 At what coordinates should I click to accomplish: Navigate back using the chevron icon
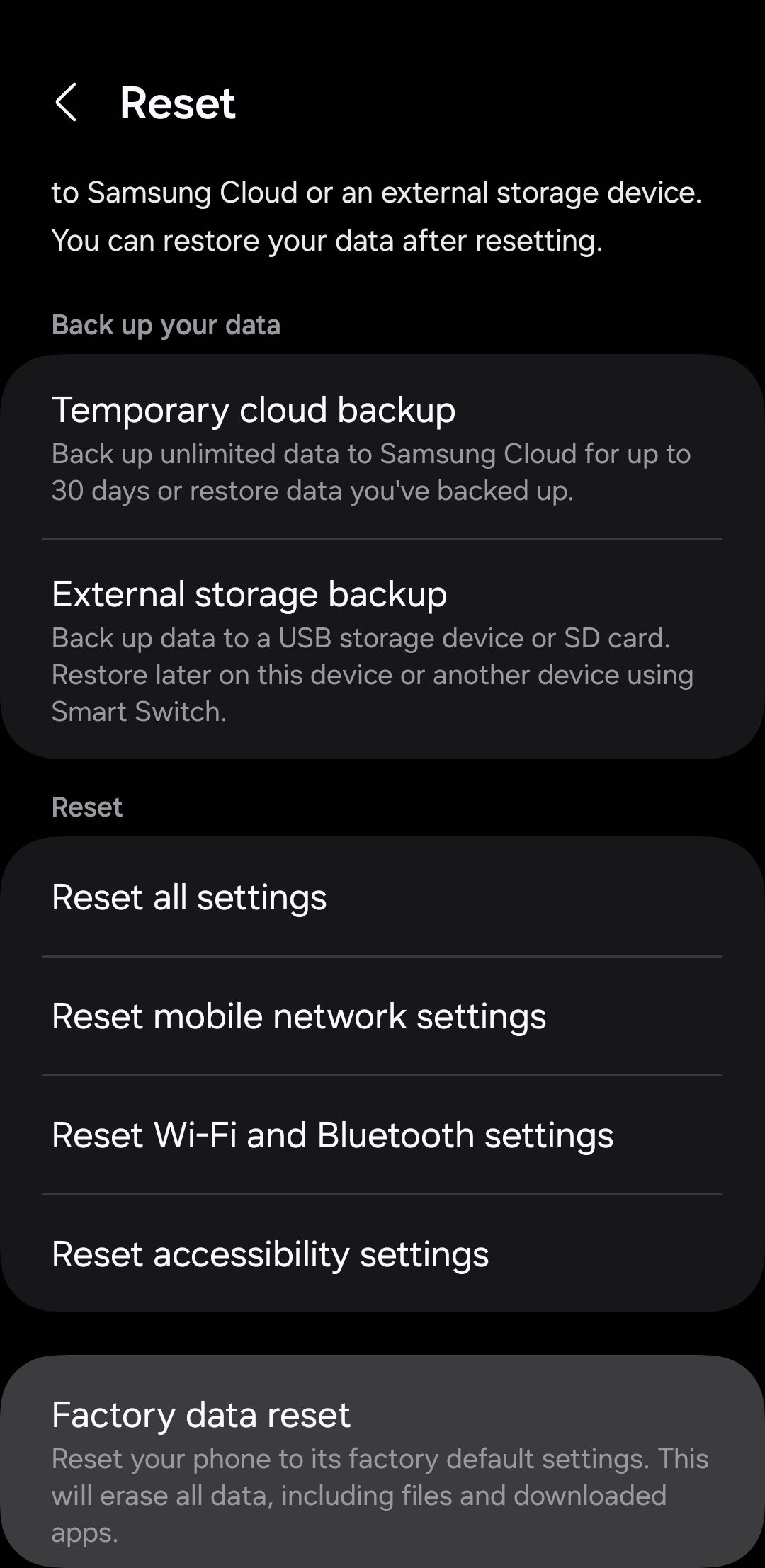(x=69, y=103)
